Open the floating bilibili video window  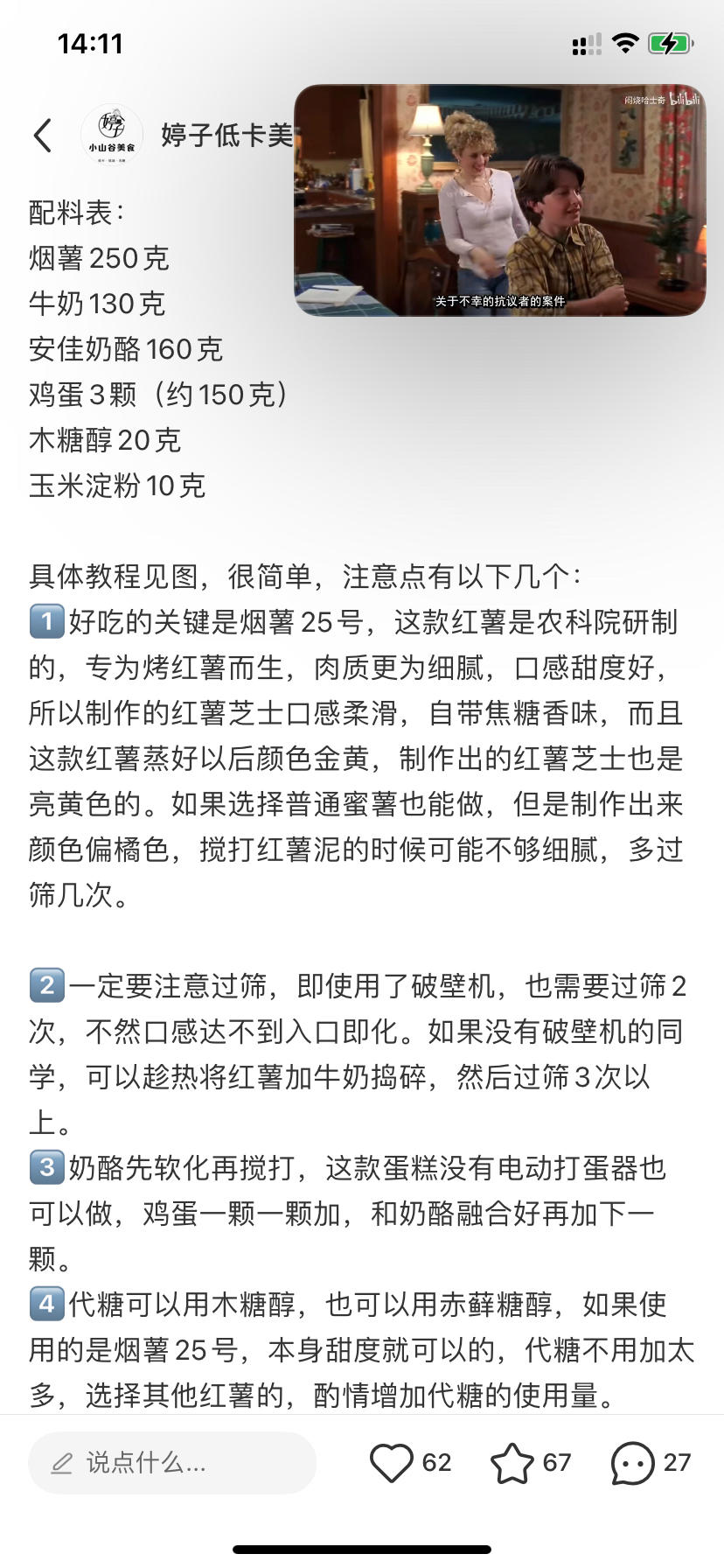pos(499,200)
